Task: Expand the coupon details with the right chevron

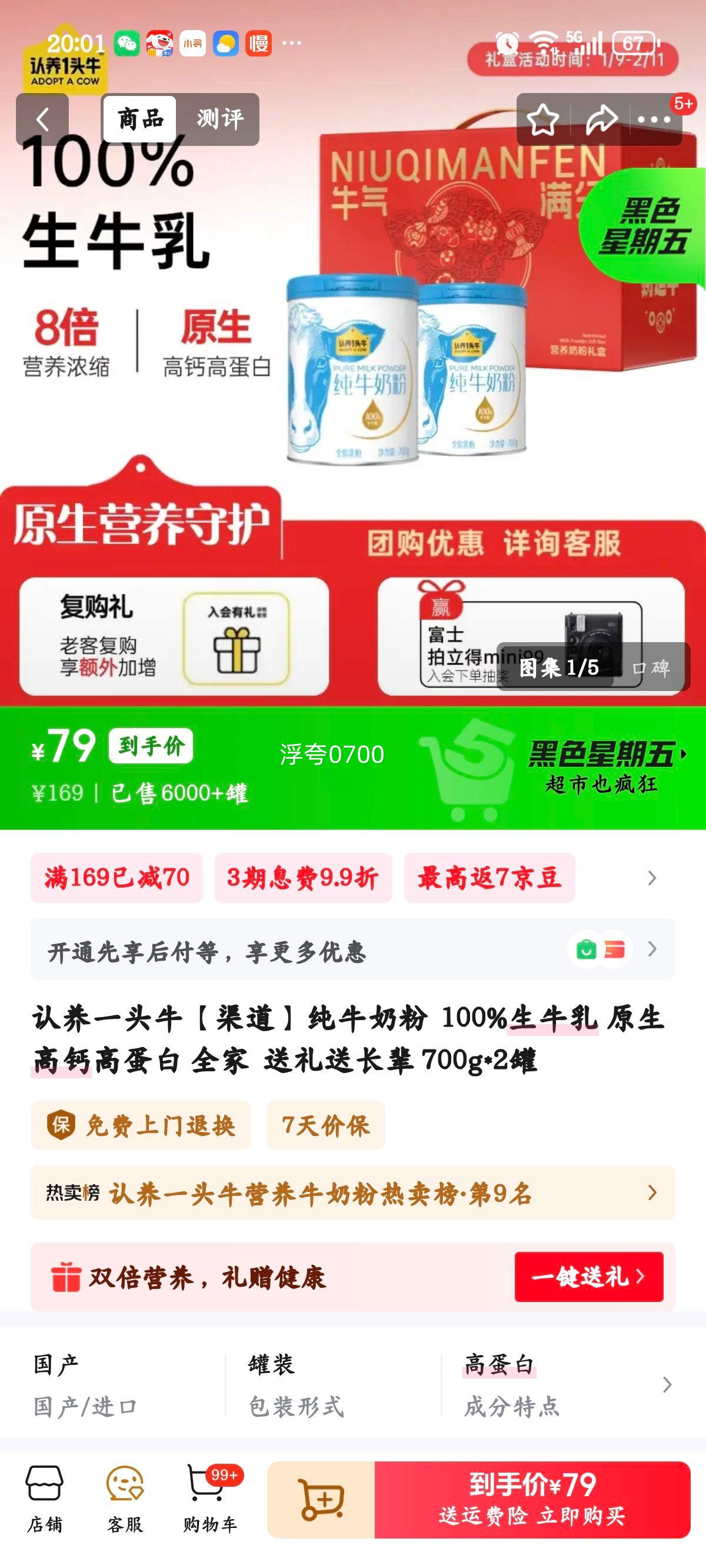Action: [651, 877]
